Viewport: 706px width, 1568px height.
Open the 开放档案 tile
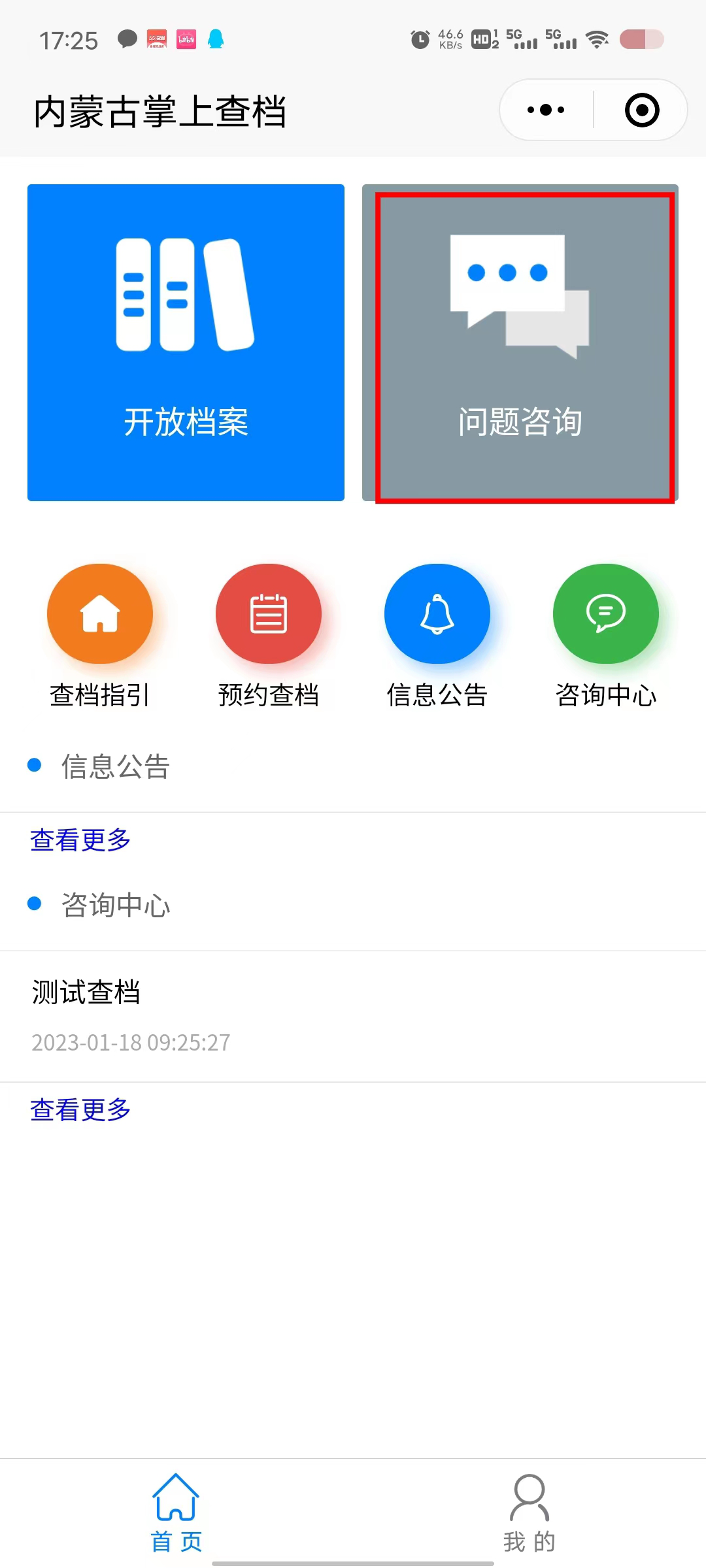click(186, 342)
